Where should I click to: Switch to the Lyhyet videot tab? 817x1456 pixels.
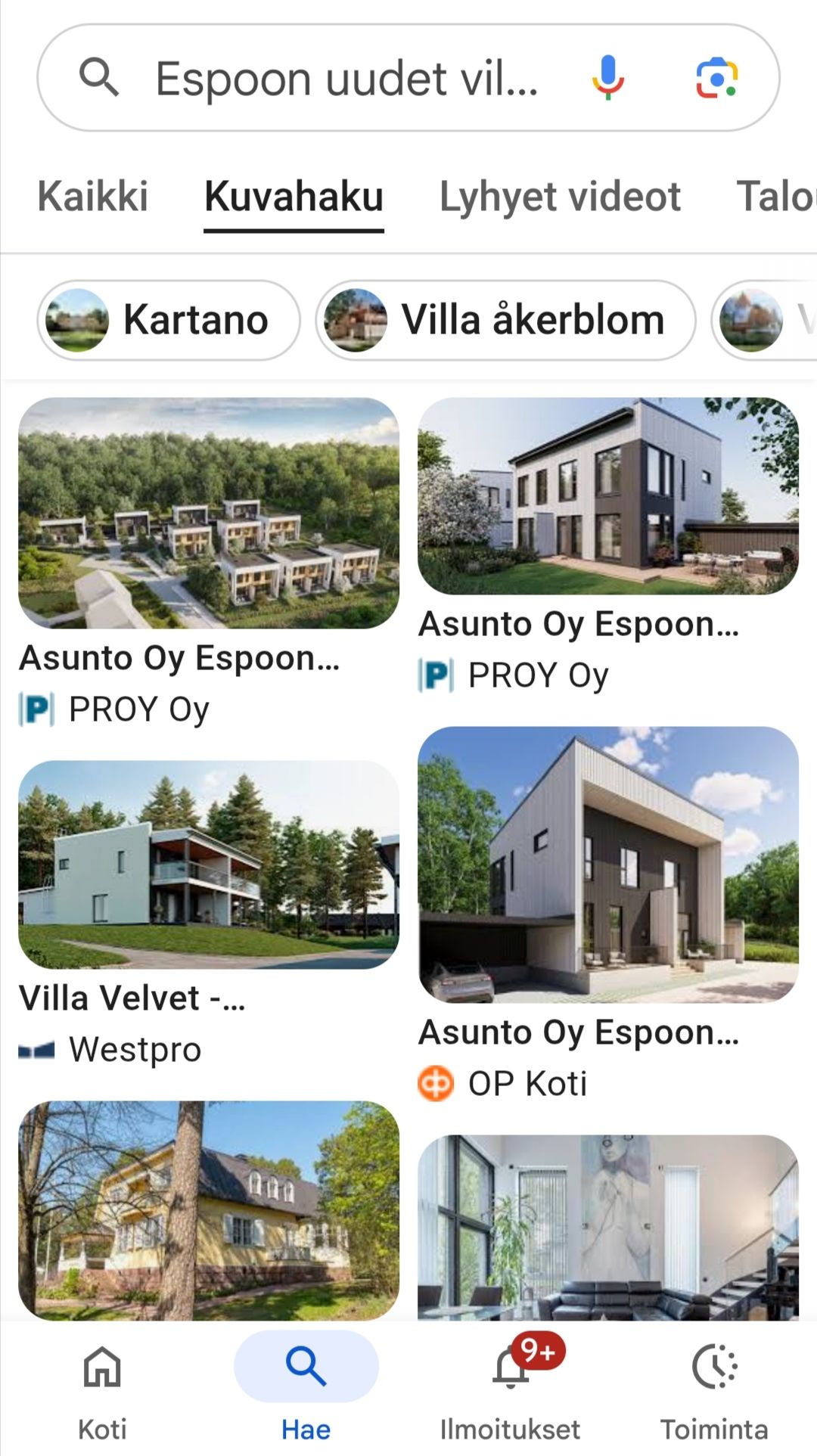(x=560, y=197)
